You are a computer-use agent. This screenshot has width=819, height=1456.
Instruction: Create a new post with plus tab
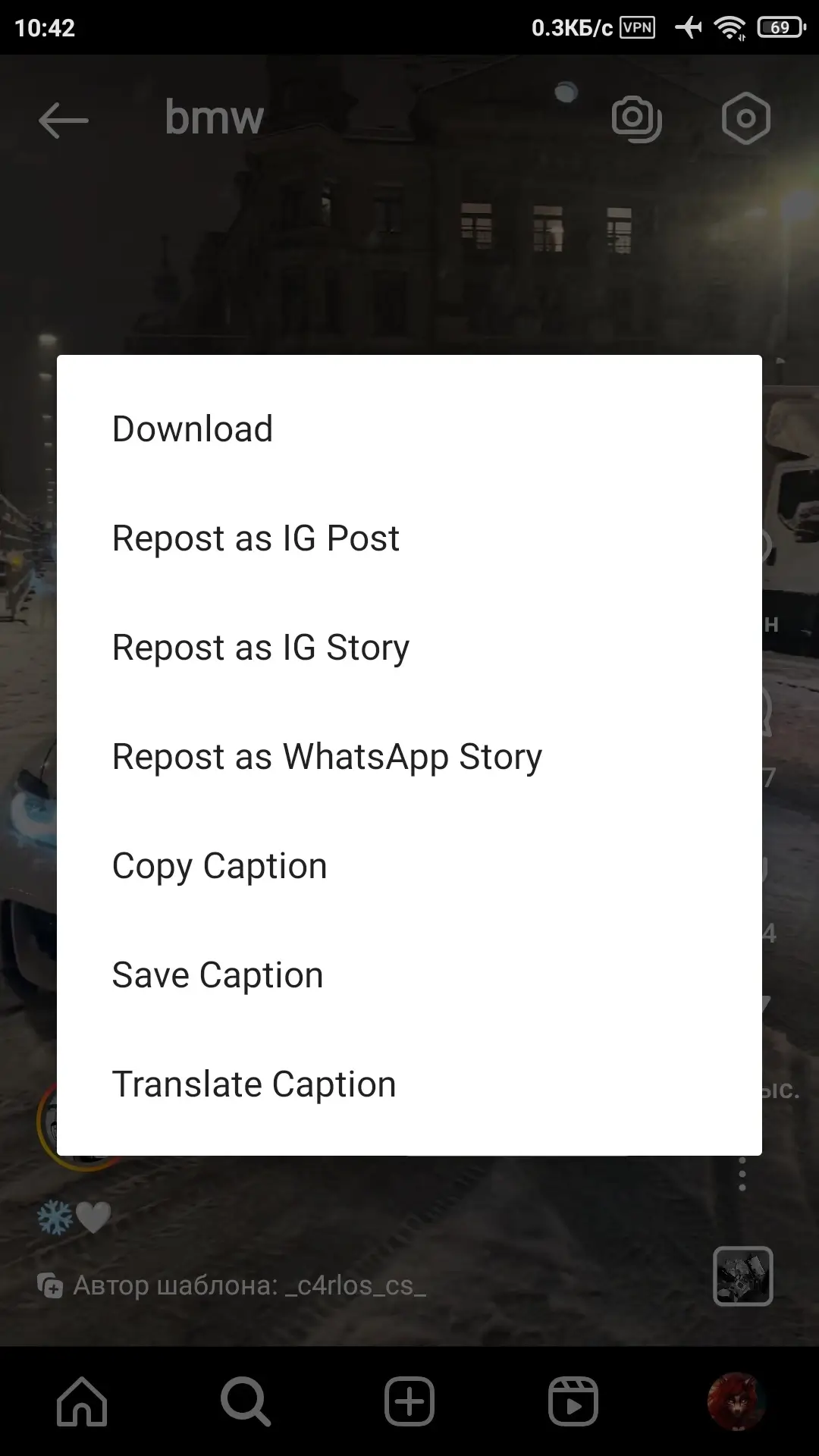point(409,1401)
